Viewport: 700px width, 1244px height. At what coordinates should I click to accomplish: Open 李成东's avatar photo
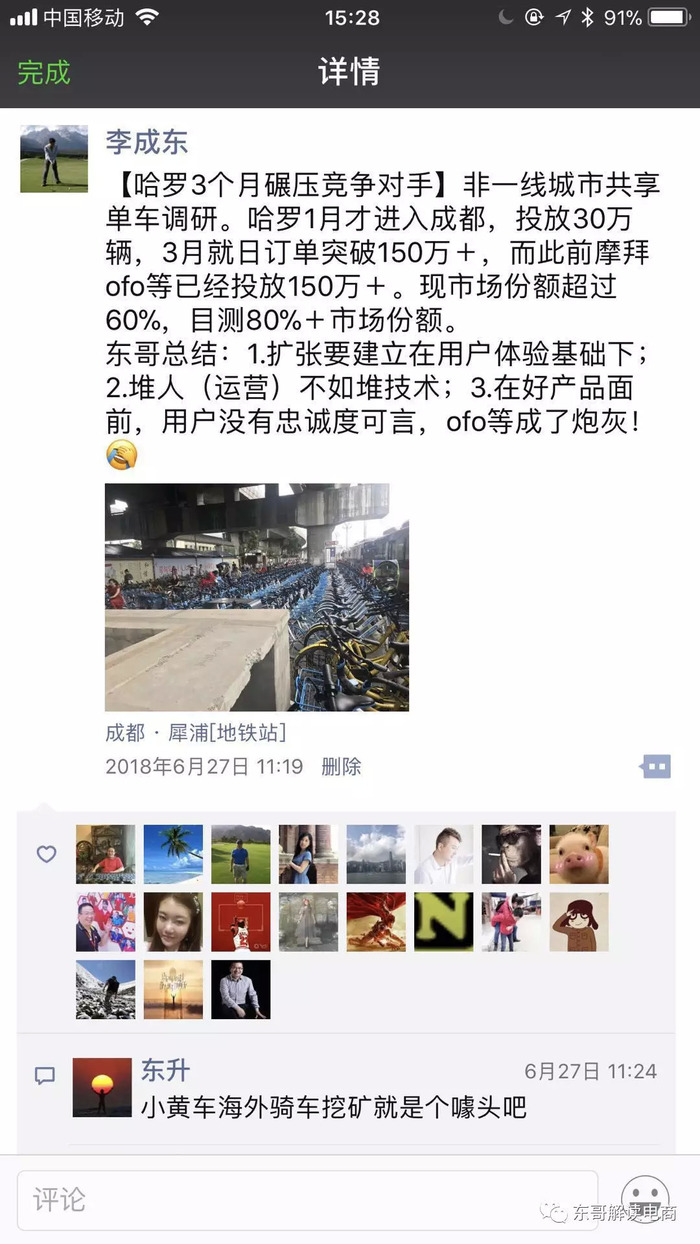point(54,158)
